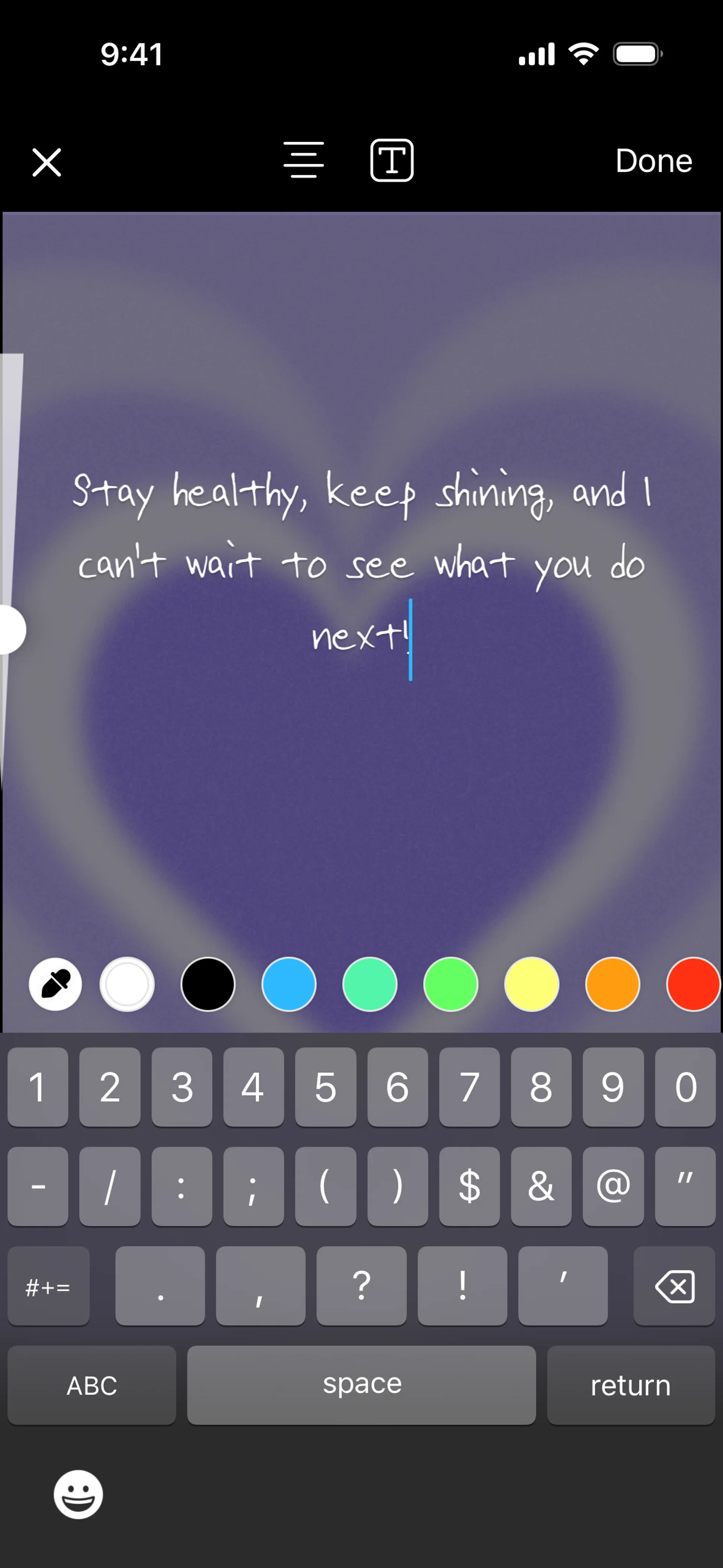Apply the green color swatch
This screenshot has height=1568, width=723.
click(451, 984)
